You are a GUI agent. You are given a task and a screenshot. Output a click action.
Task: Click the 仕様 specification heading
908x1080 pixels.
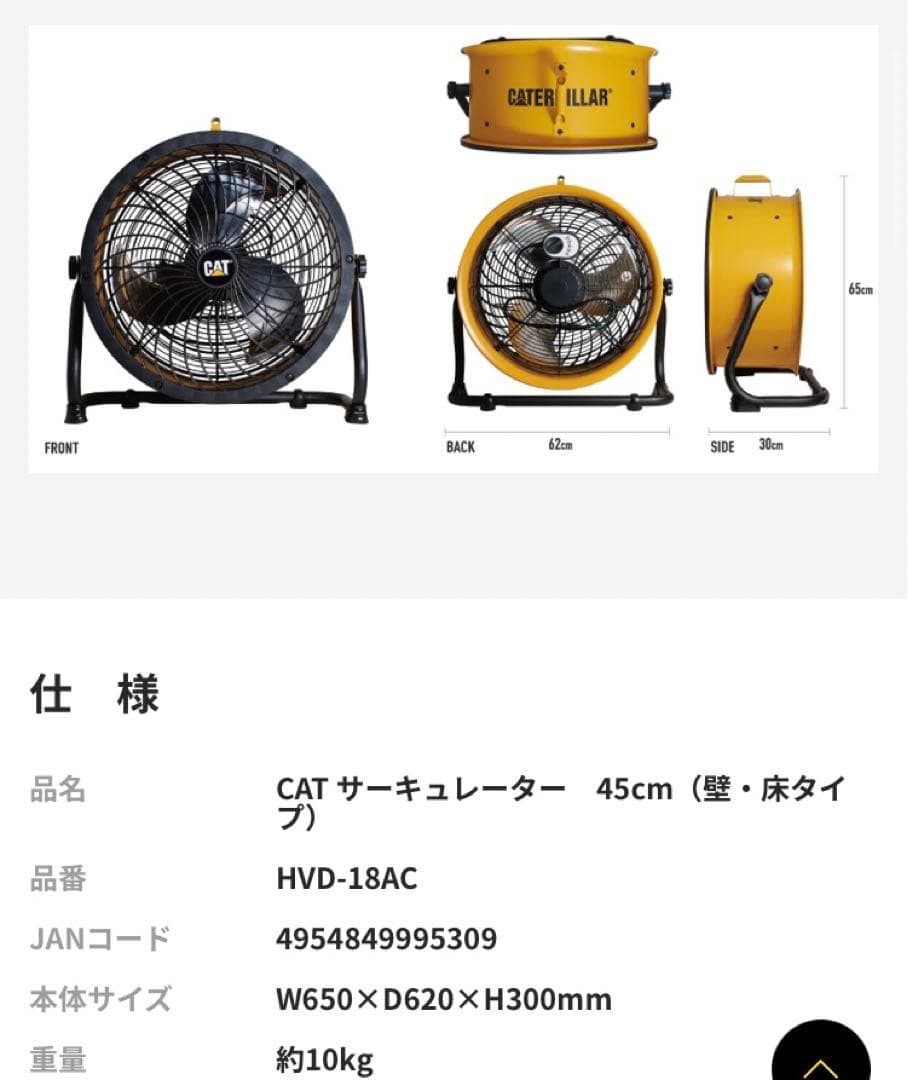90,694
